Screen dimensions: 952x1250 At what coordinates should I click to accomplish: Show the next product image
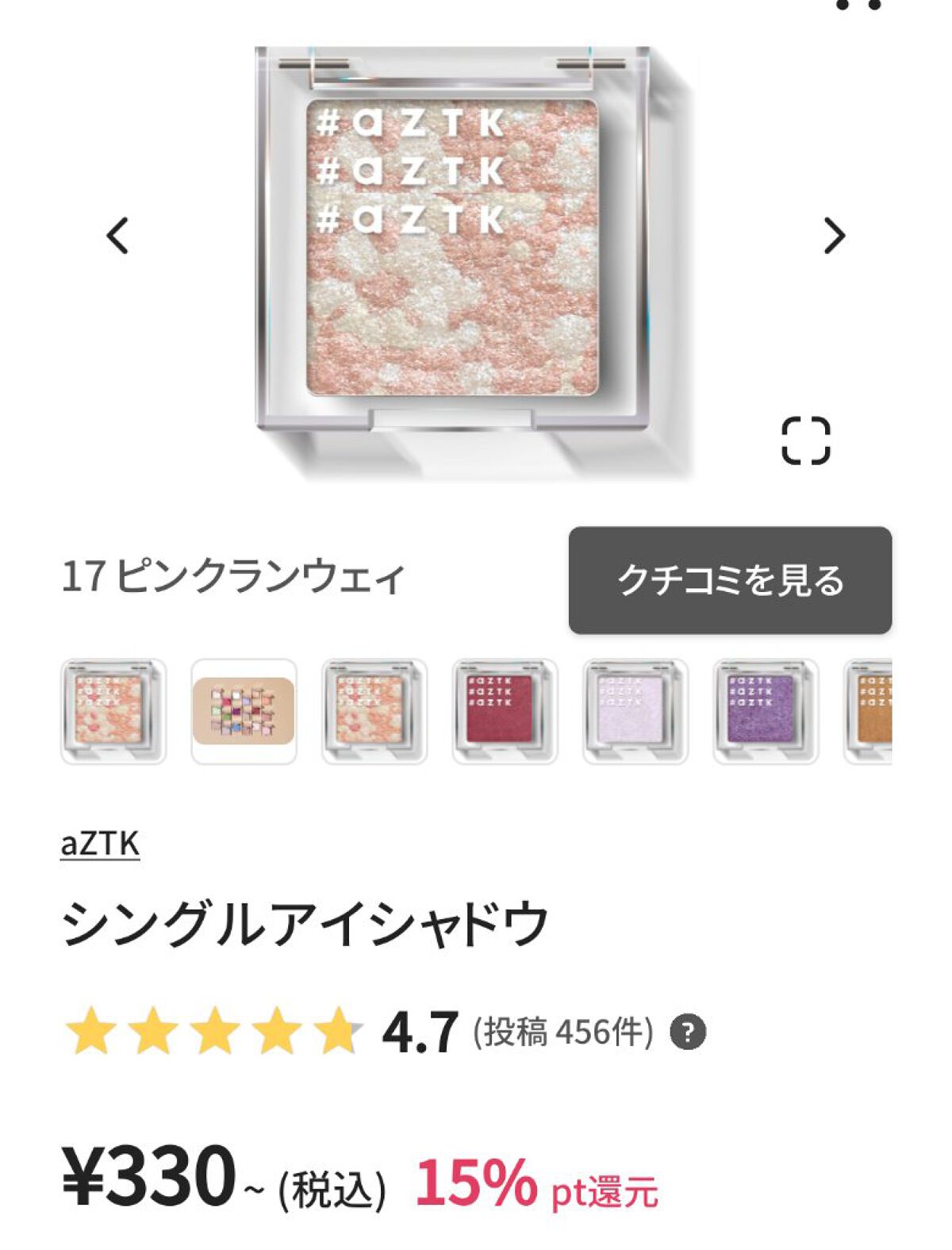tap(834, 236)
